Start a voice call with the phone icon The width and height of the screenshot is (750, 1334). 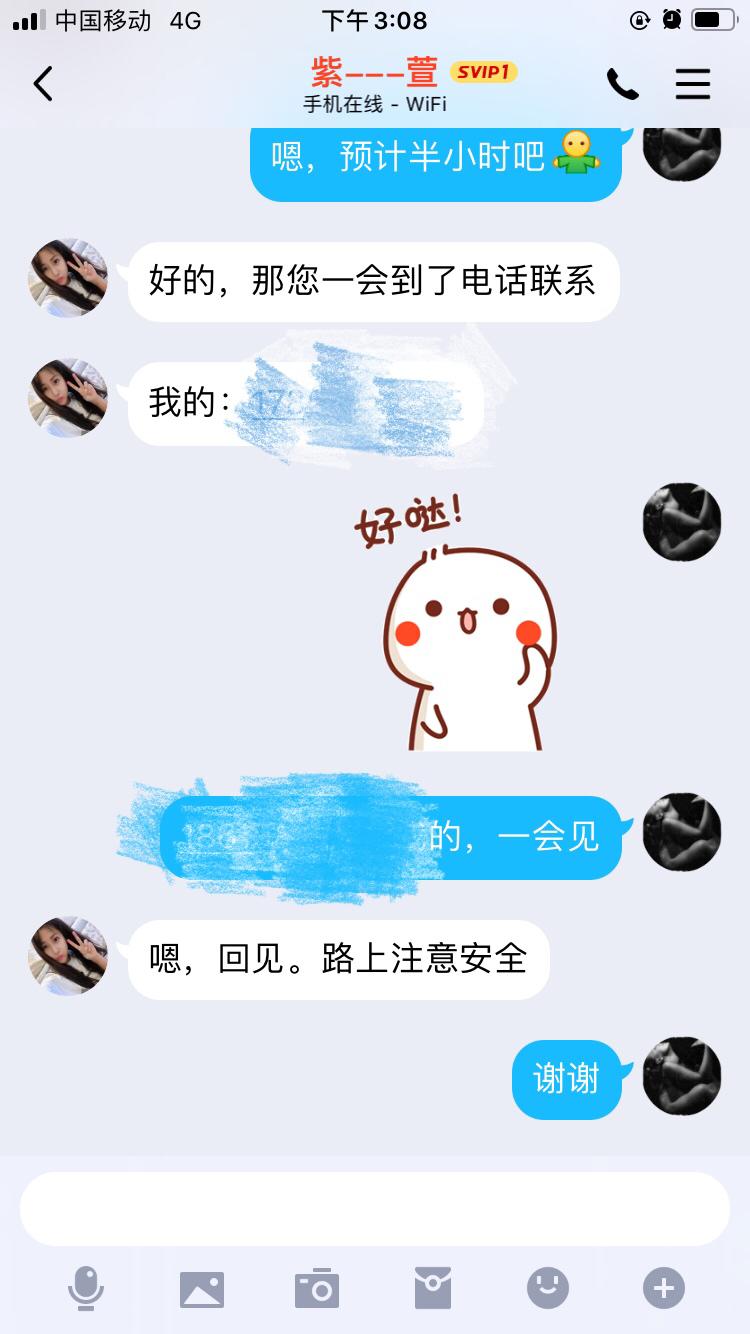(x=624, y=84)
